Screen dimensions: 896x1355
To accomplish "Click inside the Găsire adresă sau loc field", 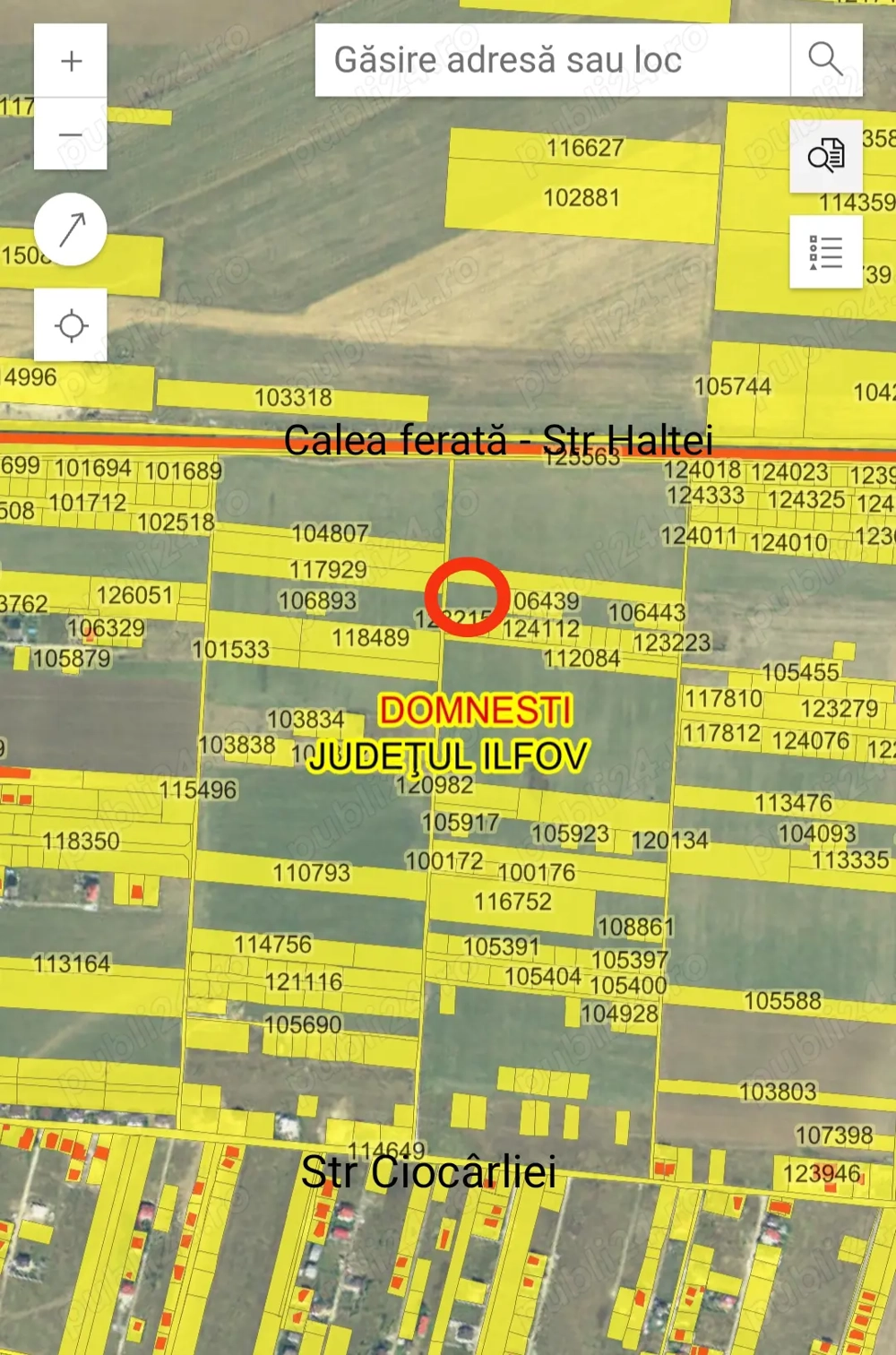I will (538, 60).
